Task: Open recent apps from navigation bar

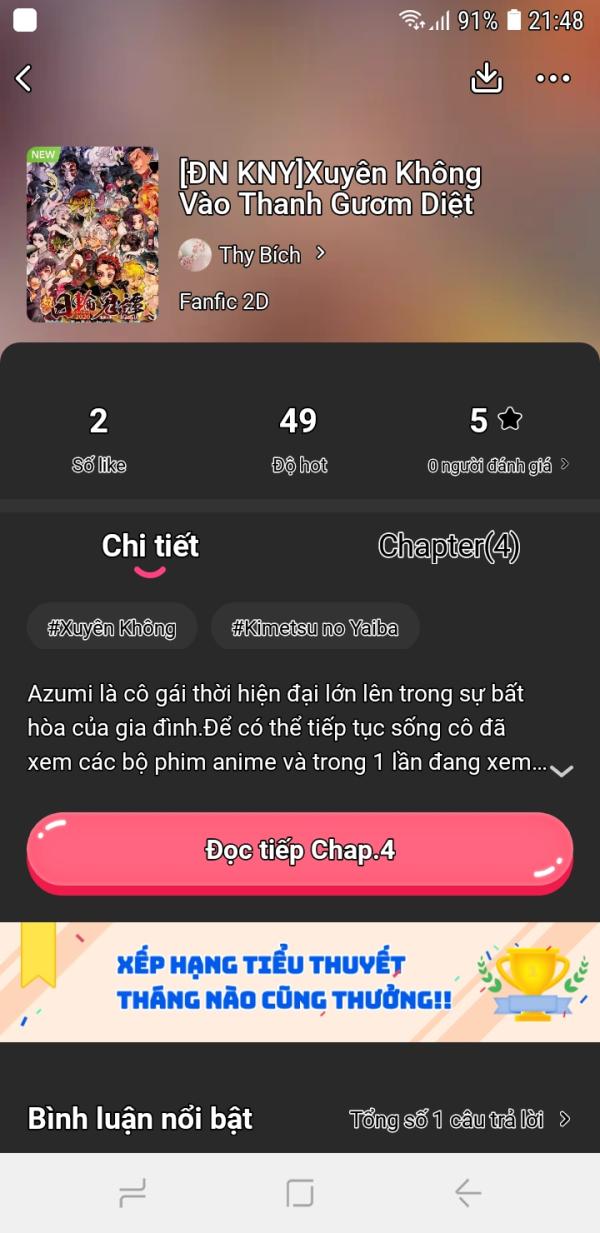Action: click(x=132, y=1192)
